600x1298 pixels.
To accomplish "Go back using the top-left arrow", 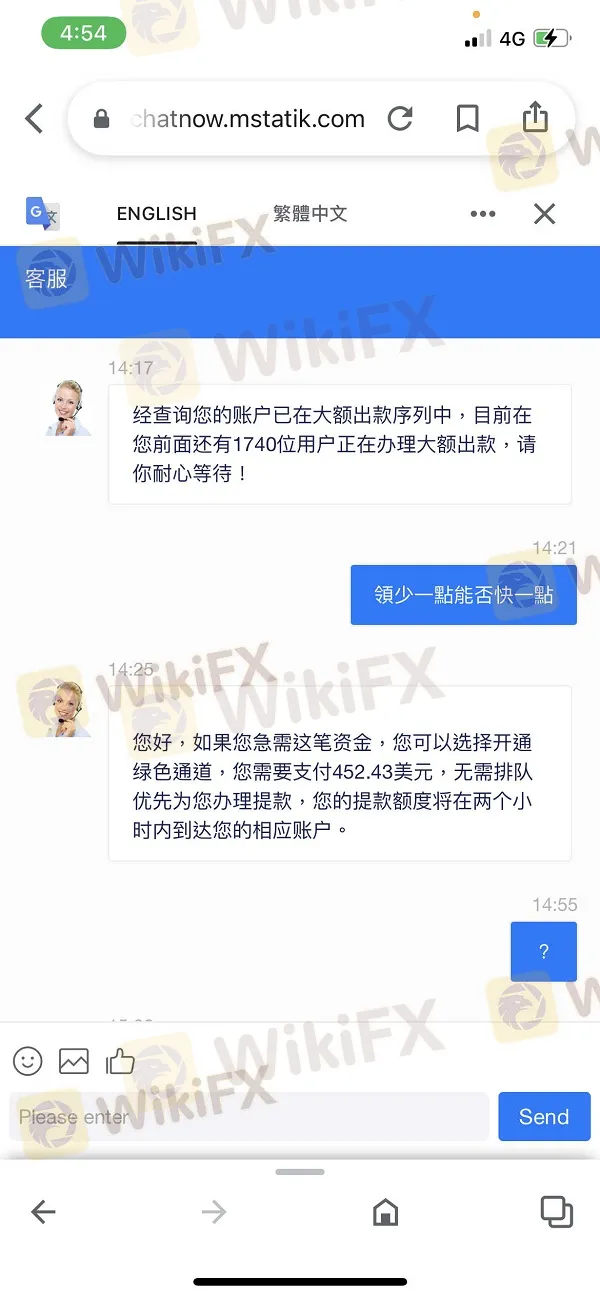I will 34,119.
